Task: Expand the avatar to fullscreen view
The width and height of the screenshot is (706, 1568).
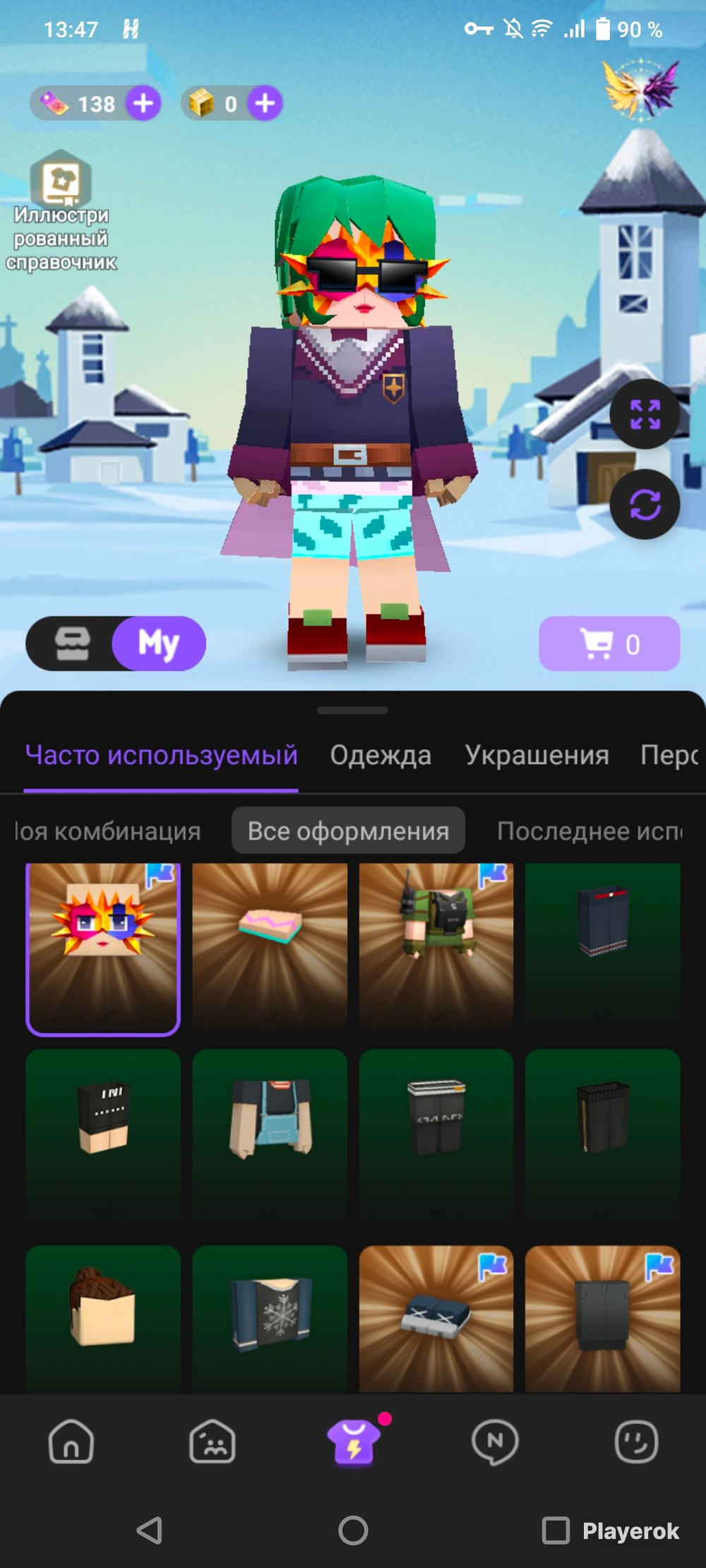Action: pyautogui.click(x=645, y=414)
